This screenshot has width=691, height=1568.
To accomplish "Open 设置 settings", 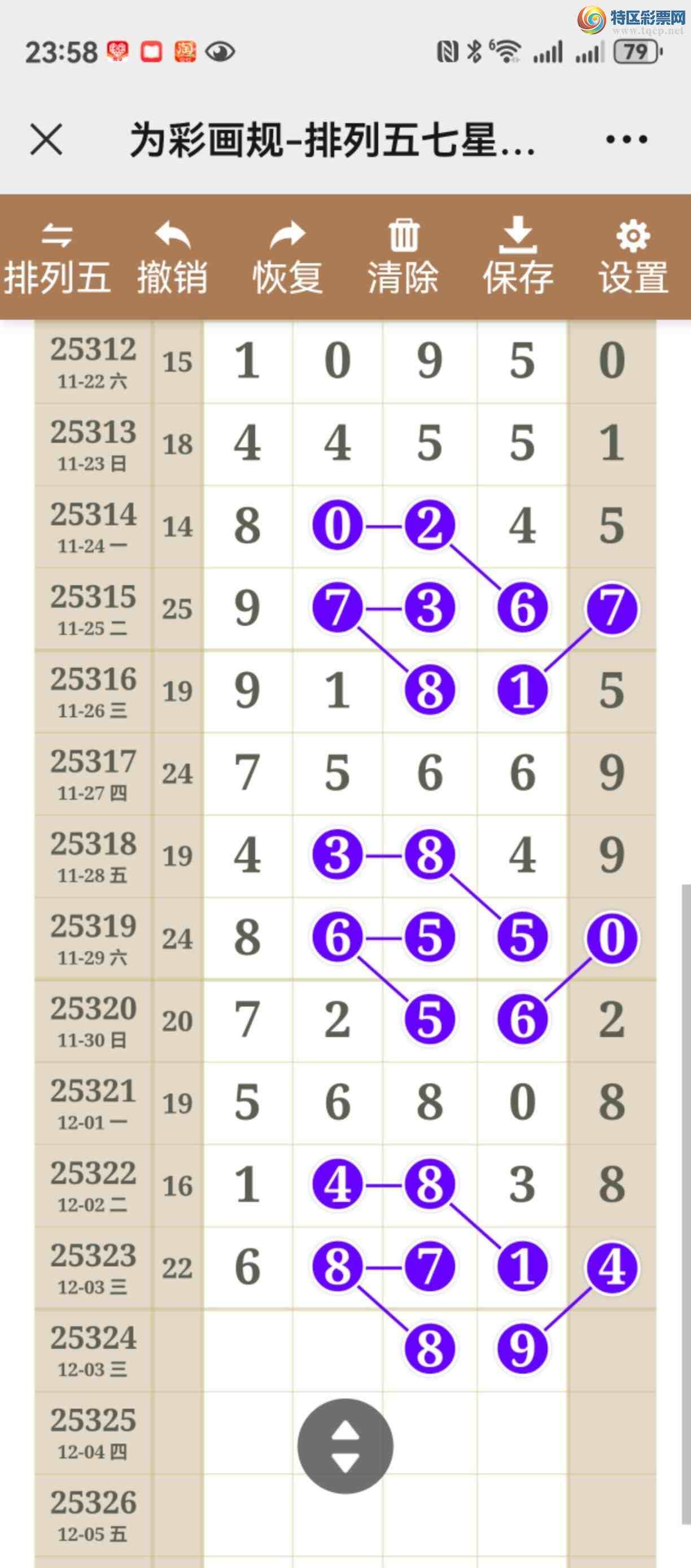I will pyautogui.click(x=634, y=258).
